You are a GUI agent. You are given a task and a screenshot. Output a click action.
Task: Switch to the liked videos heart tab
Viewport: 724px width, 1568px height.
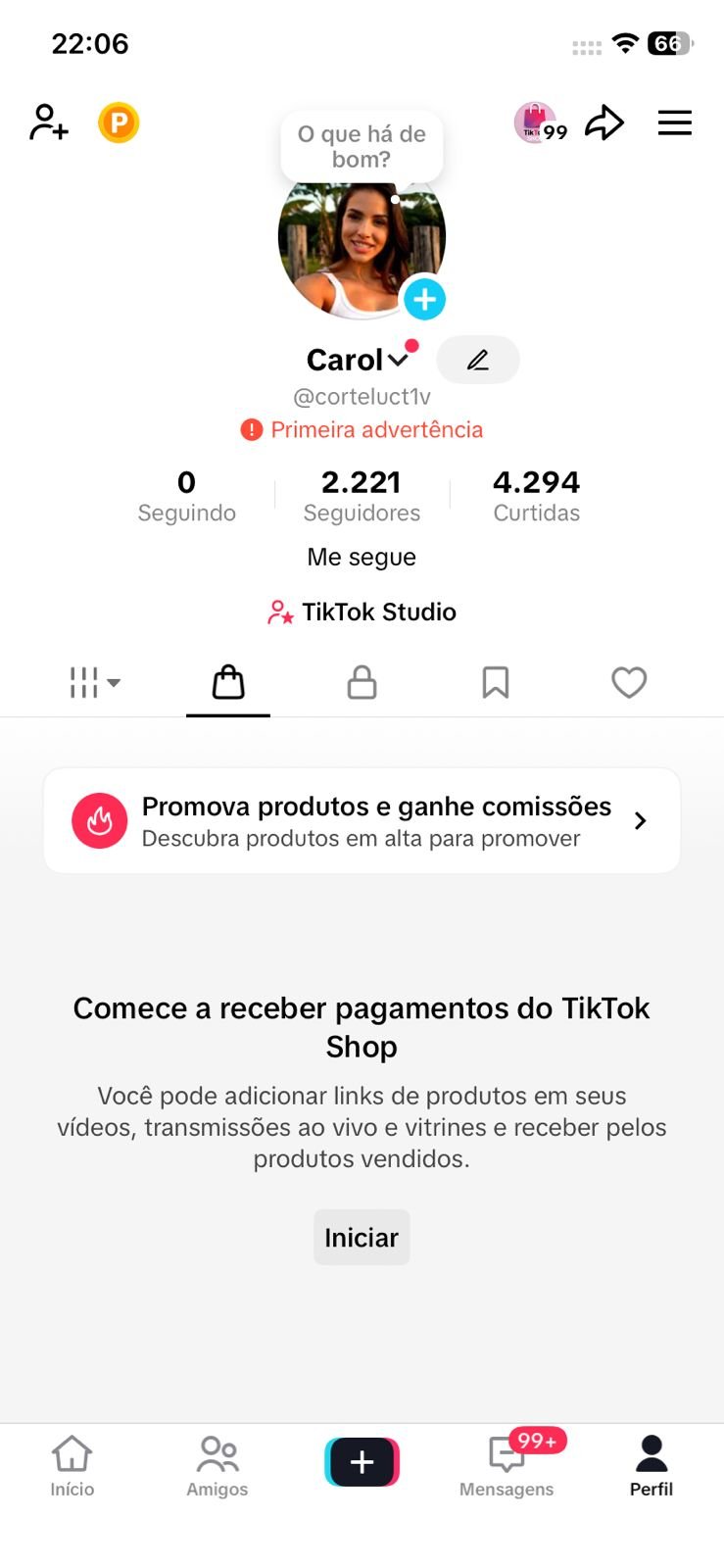click(x=629, y=682)
